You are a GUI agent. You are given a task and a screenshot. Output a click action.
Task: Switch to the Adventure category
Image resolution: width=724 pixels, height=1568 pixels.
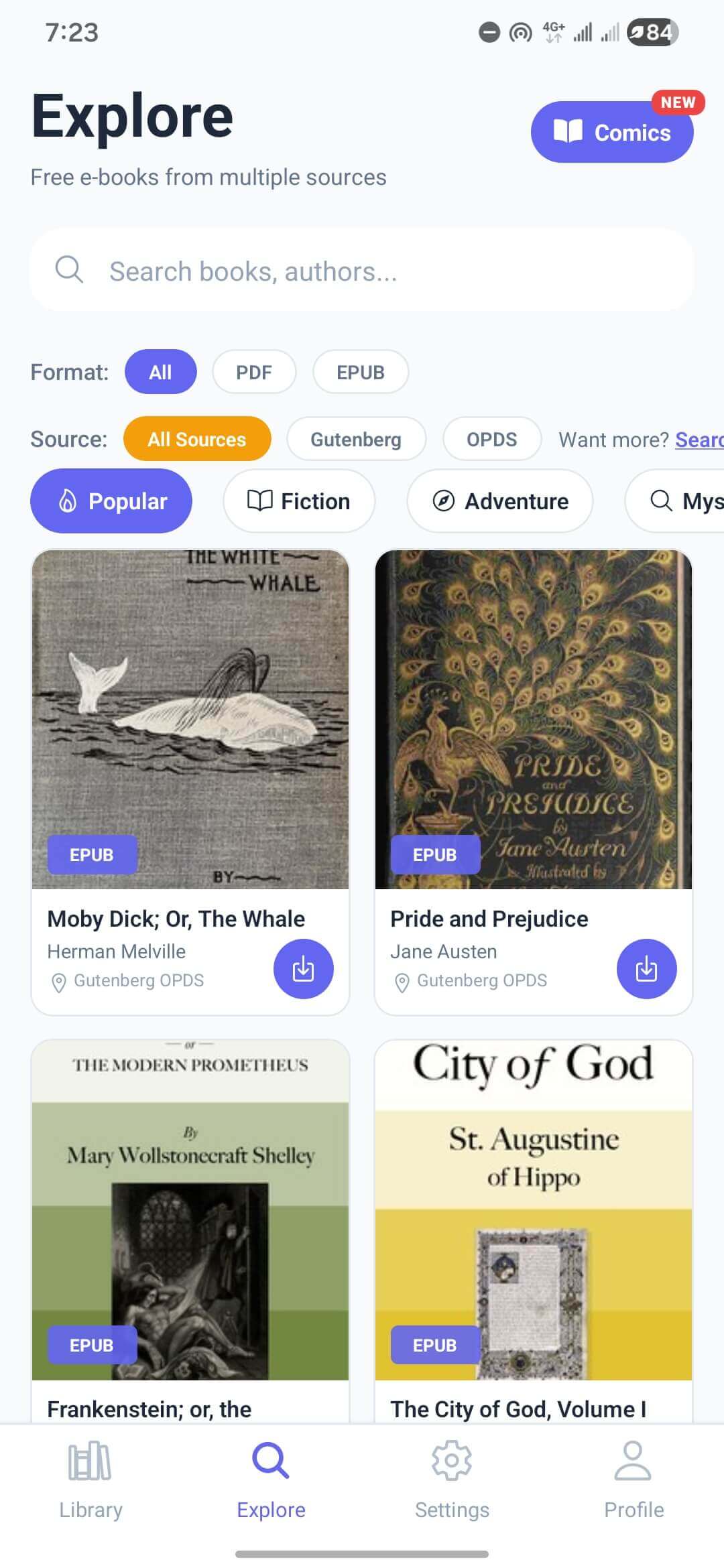click(500, 501)
